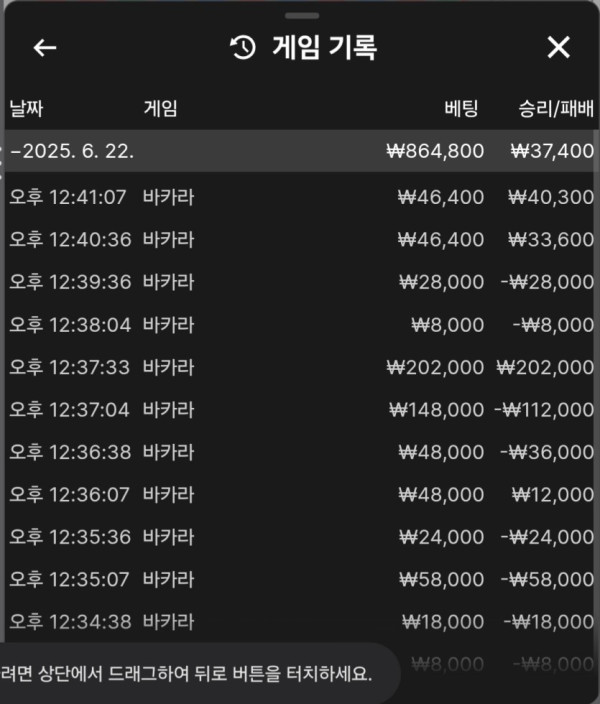Open the 12:37:33 baccarat round
Screen dimensions: 600x704
click(x=300, y=367)
